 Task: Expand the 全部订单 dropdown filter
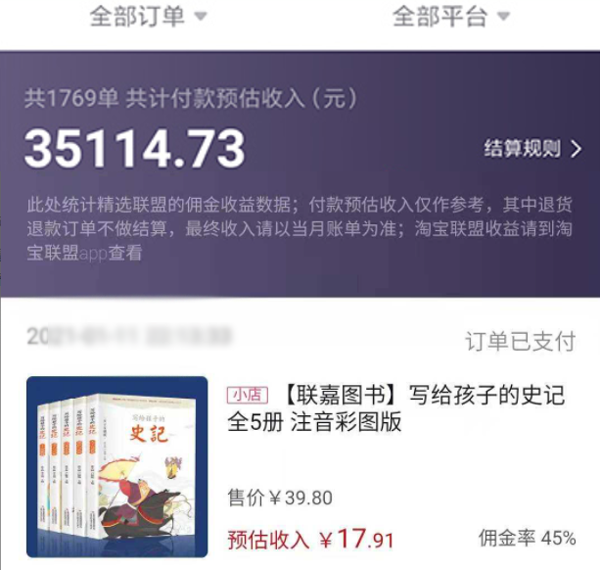click(148, 17)
